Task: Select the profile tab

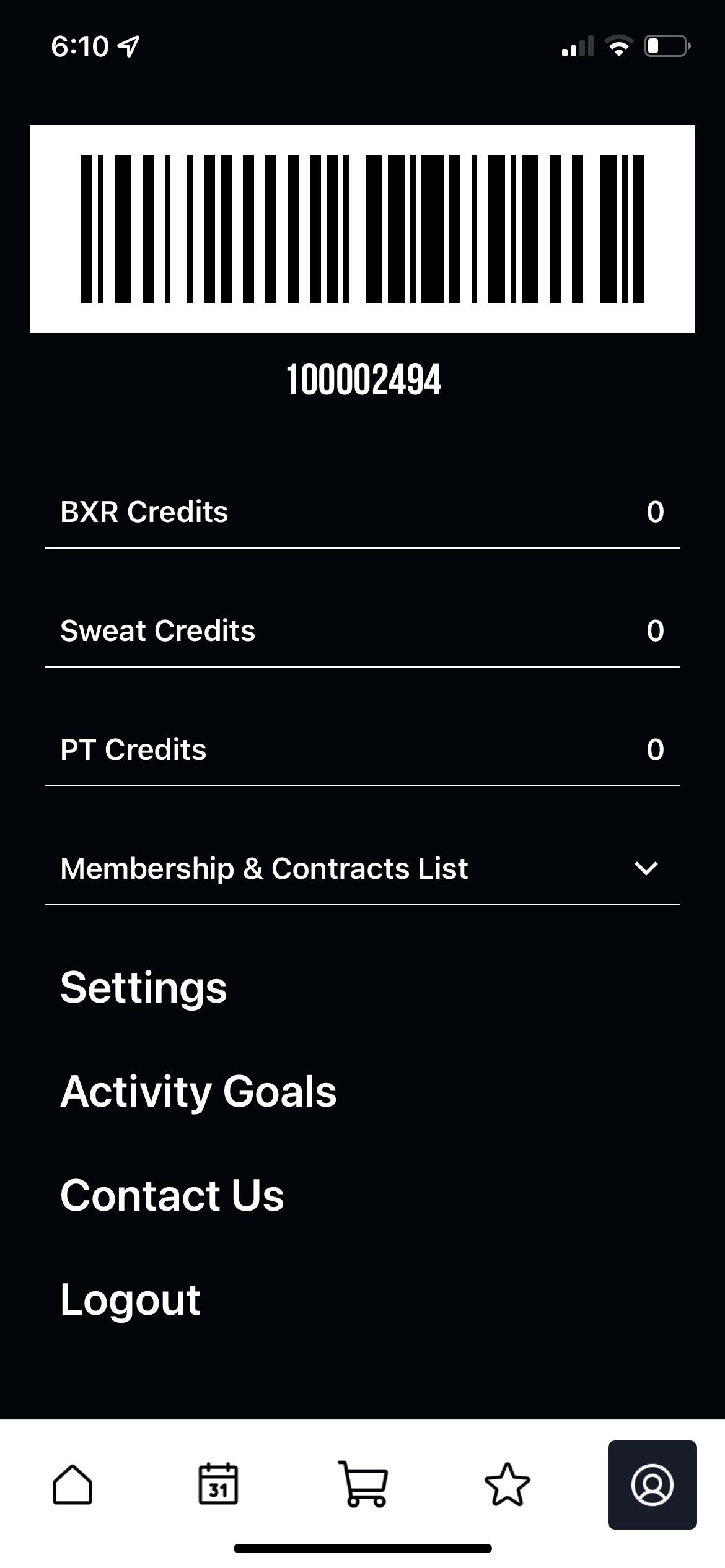Action: click(x=652, y=1484)
